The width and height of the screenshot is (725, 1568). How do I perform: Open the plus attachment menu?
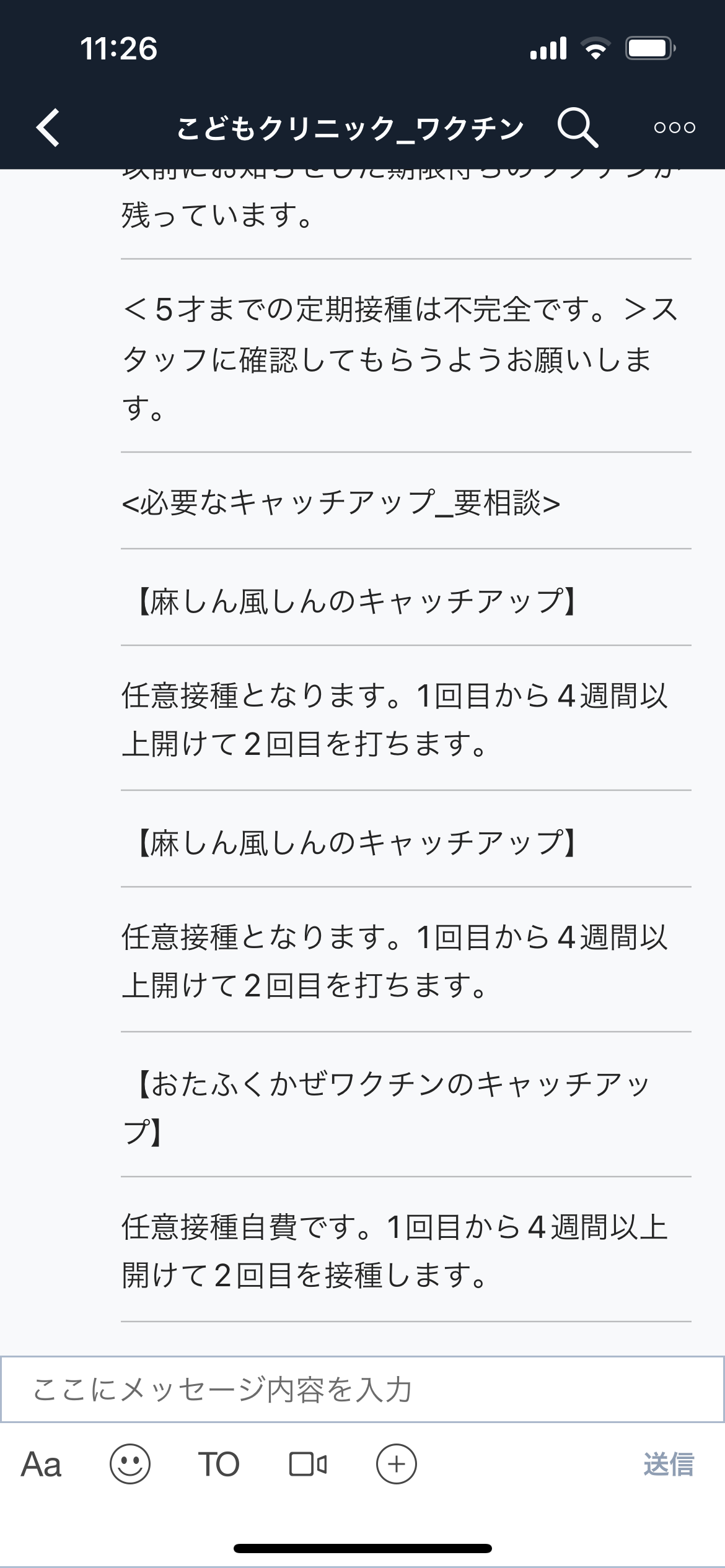click(x=397, y=1465)
